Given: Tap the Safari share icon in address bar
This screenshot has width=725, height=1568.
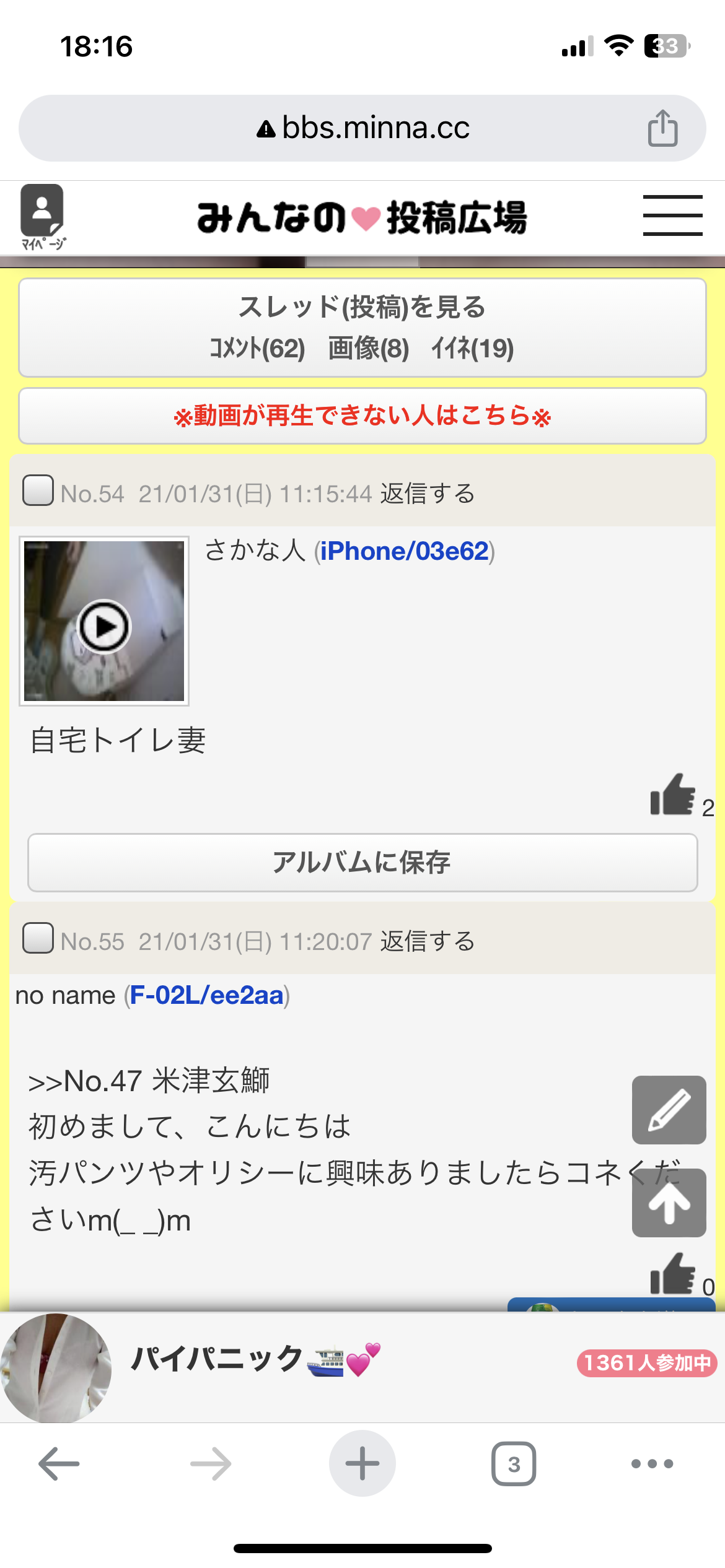Looking at the screenshot, I should click(664, 128).
